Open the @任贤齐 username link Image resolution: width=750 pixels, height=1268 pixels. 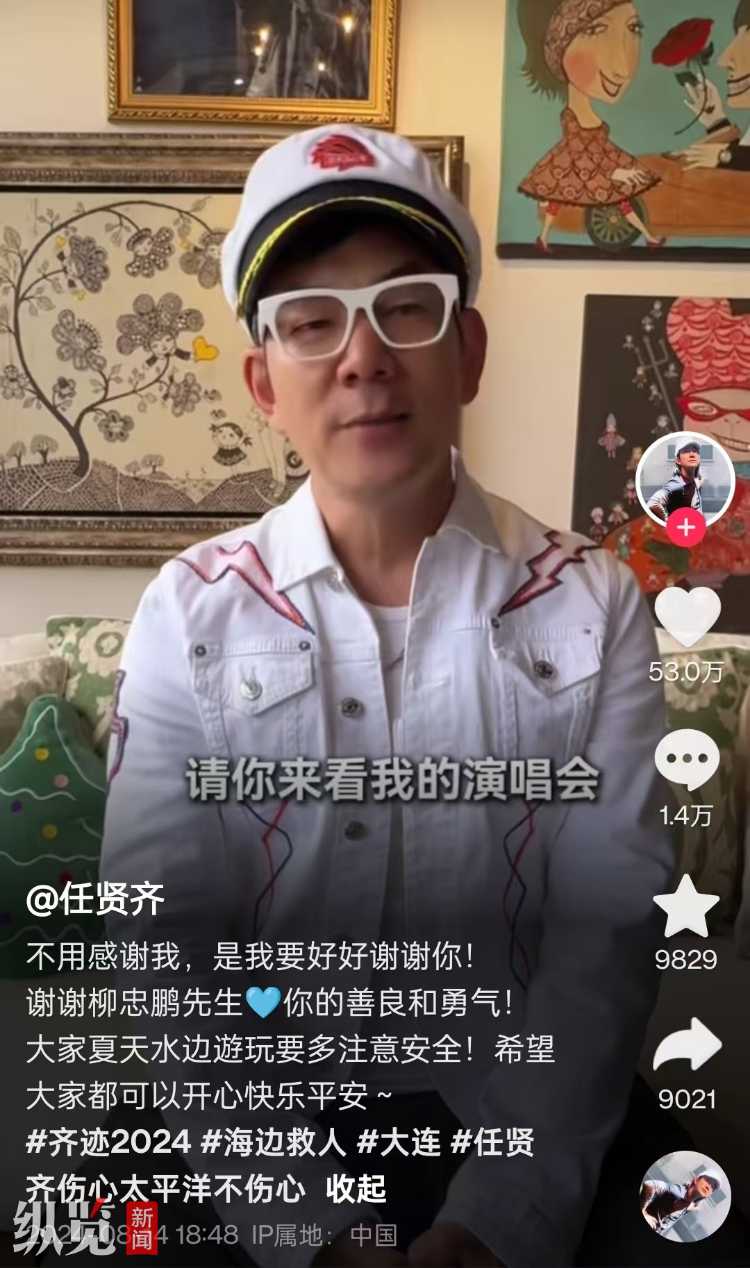(95, 899)
